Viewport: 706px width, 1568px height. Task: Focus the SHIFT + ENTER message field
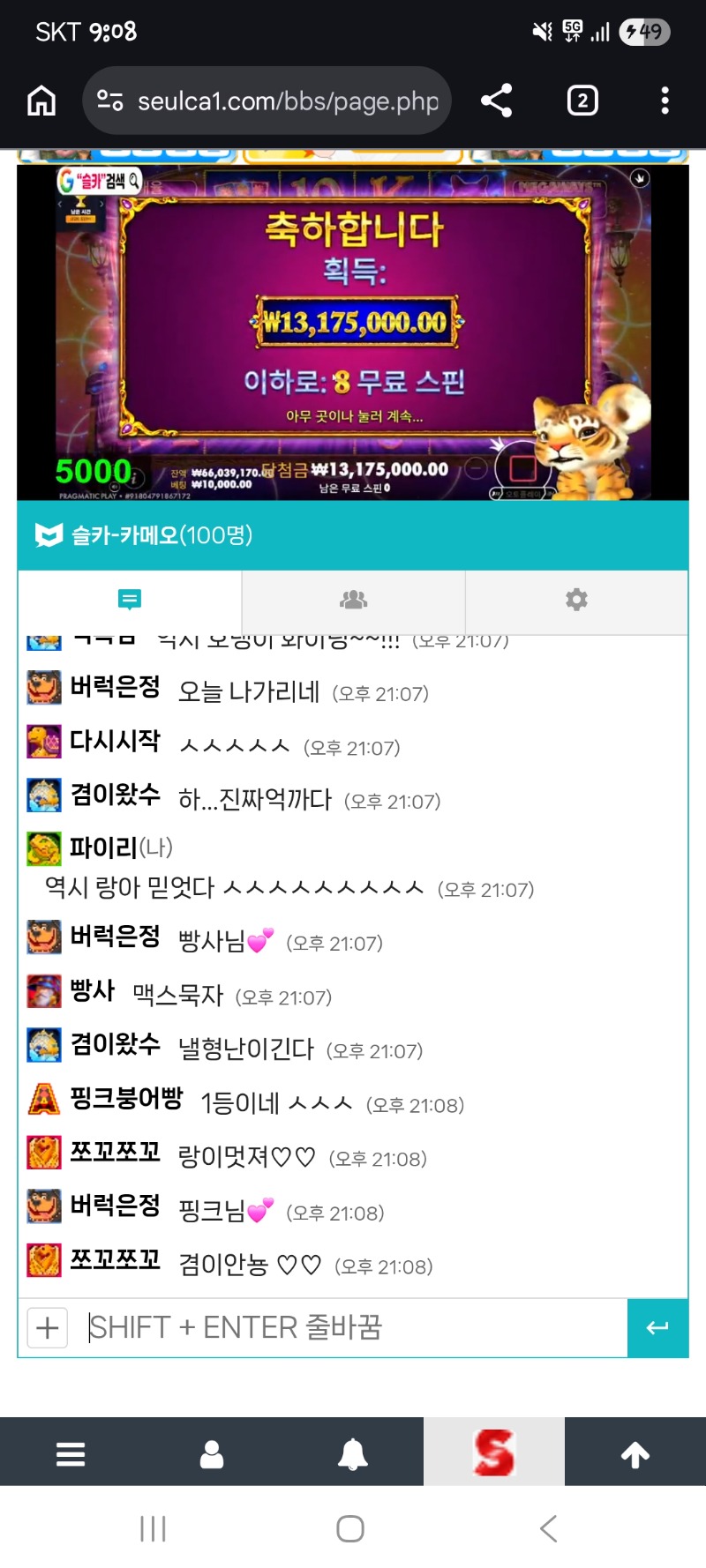tap(353, 1327)
